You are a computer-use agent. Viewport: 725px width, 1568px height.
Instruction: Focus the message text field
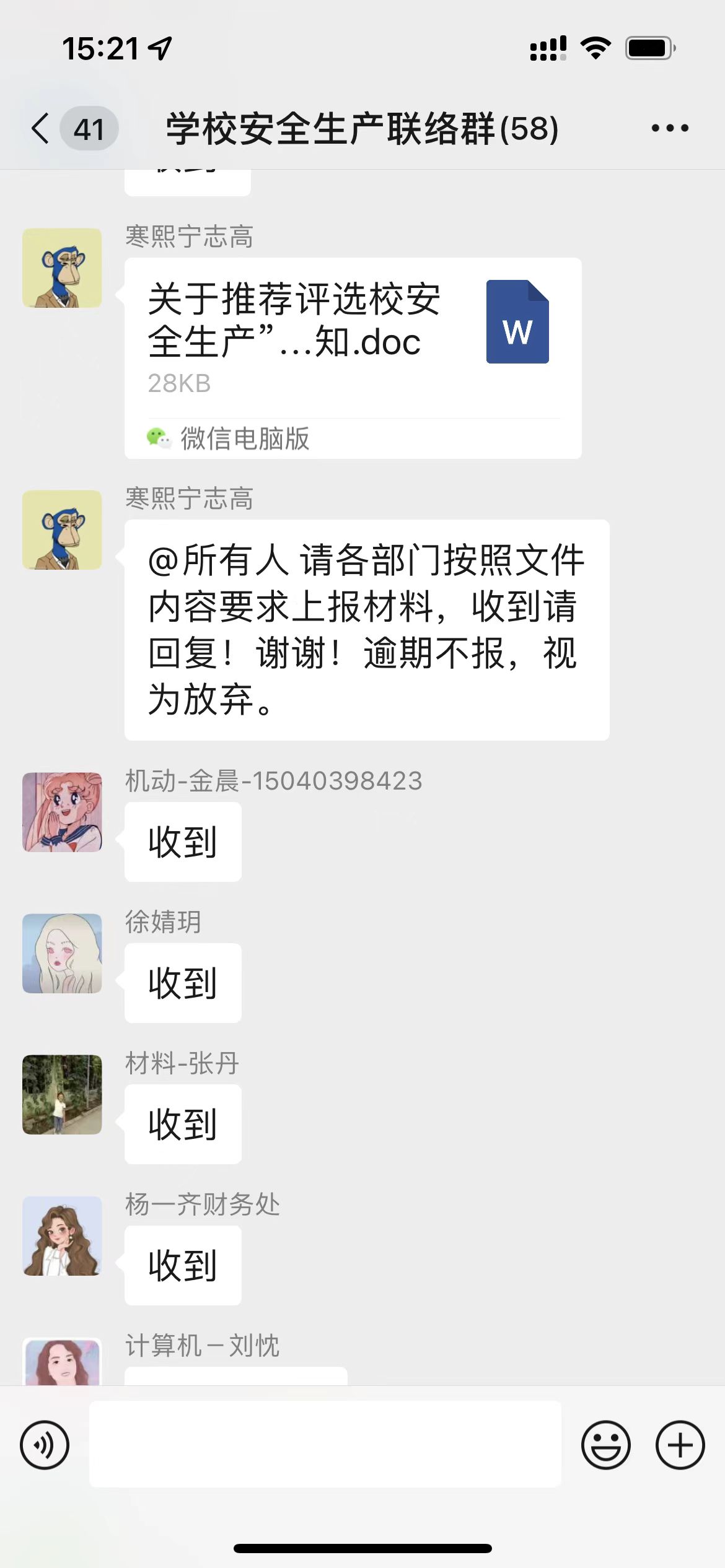(325, 1444)
